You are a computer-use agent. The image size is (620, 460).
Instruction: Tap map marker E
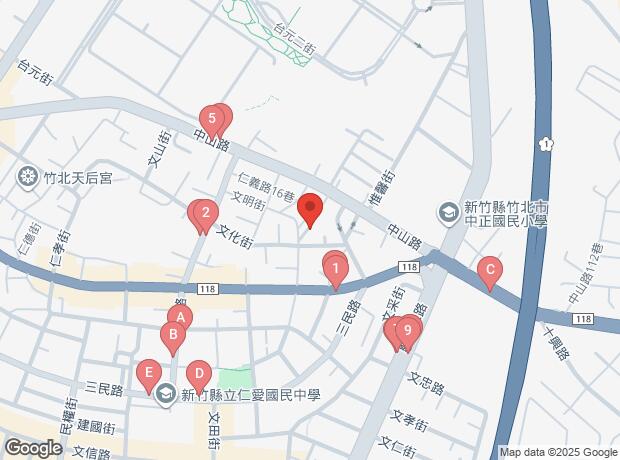tap(149, 375)
